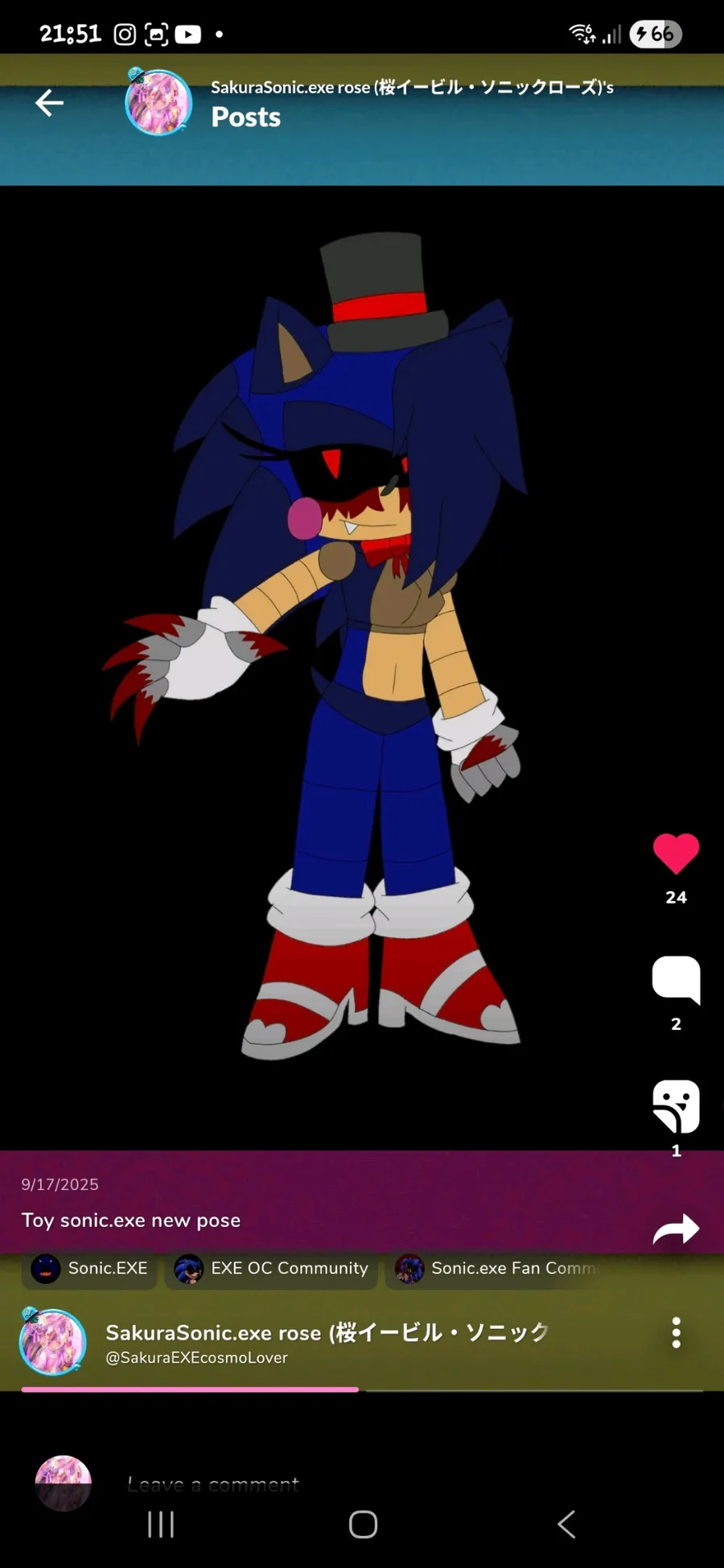View @SakuraEXEcosmoLover profile from author row

tap(195, 1358)
